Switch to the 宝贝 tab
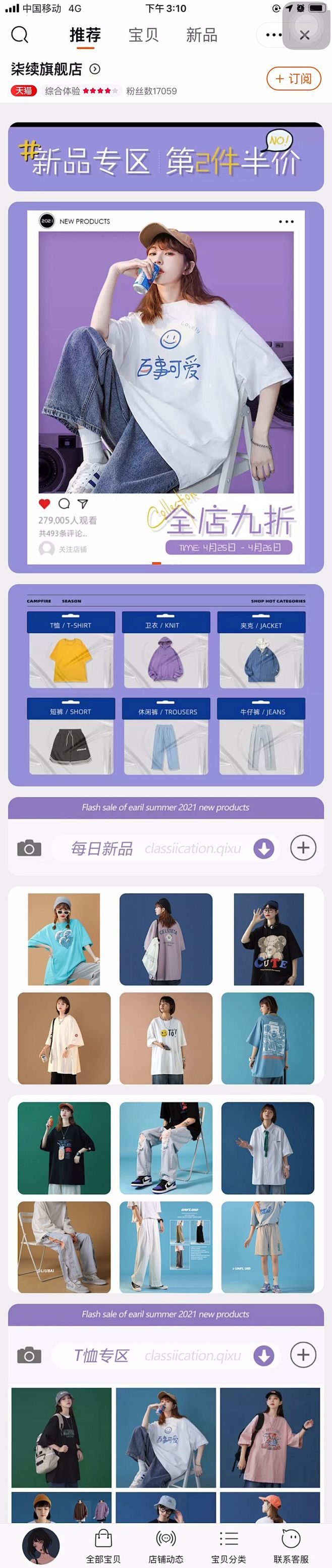The image size is (332, 1568). 143,35
